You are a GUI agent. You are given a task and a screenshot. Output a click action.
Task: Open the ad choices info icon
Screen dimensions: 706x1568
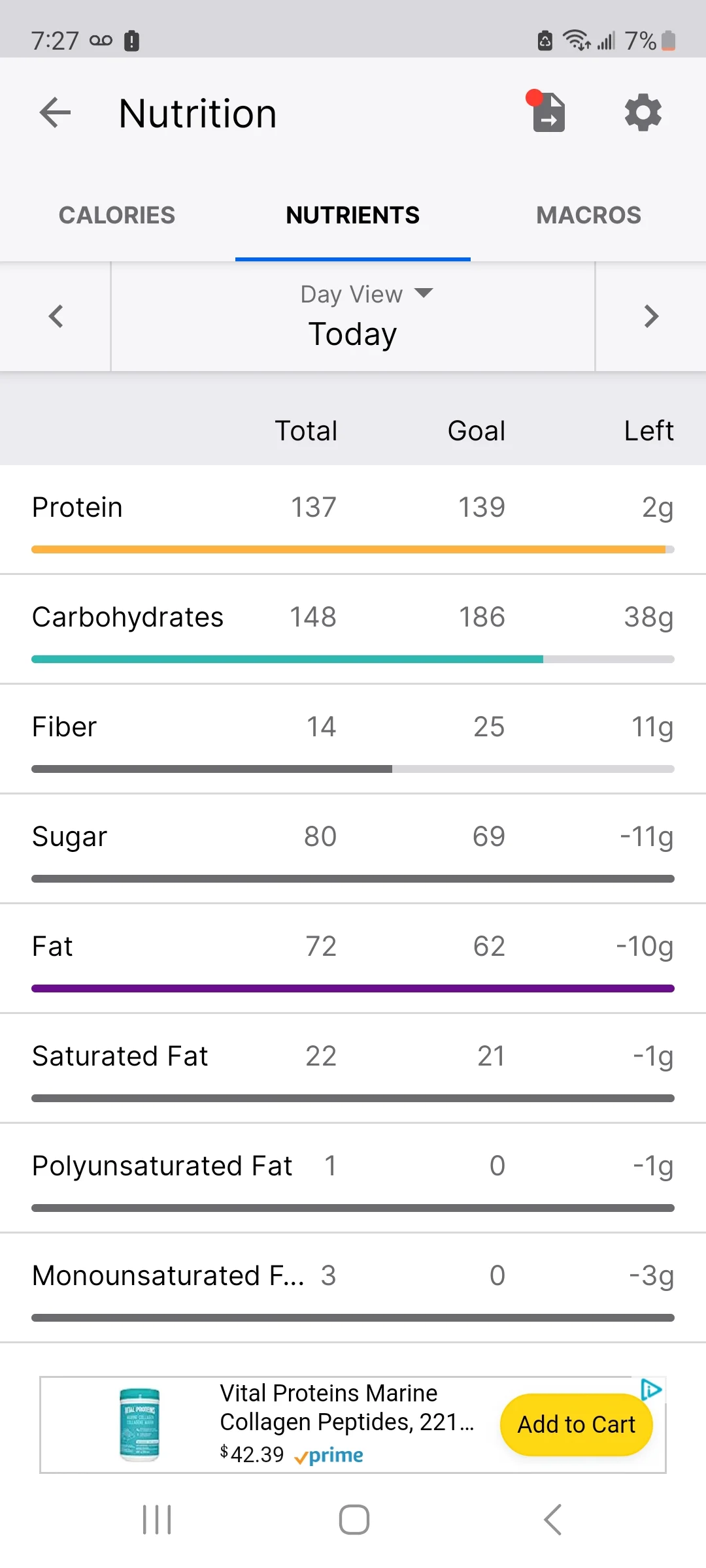(x=652, y=1388)
